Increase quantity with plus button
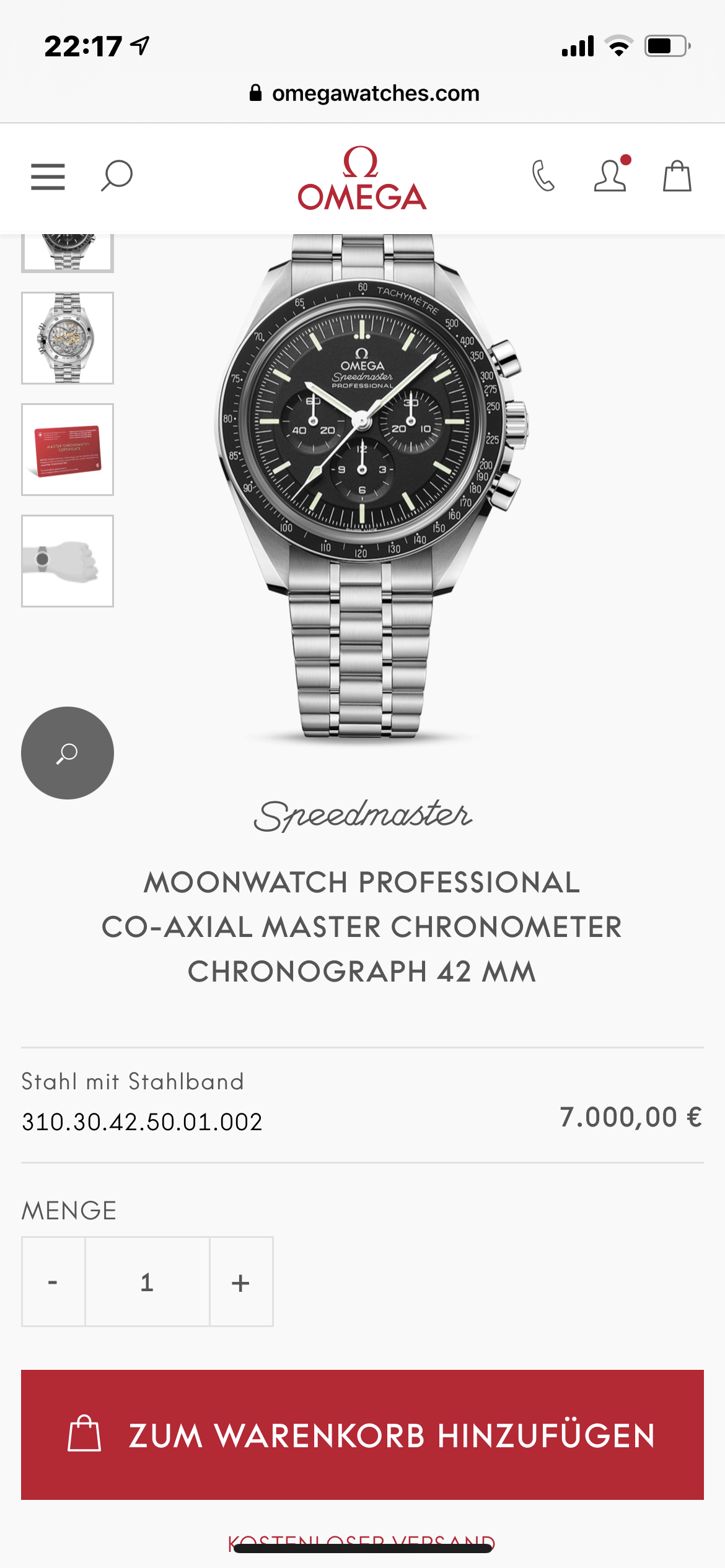This screenshot has width=725, height=1568. [x=241, y=1282]
